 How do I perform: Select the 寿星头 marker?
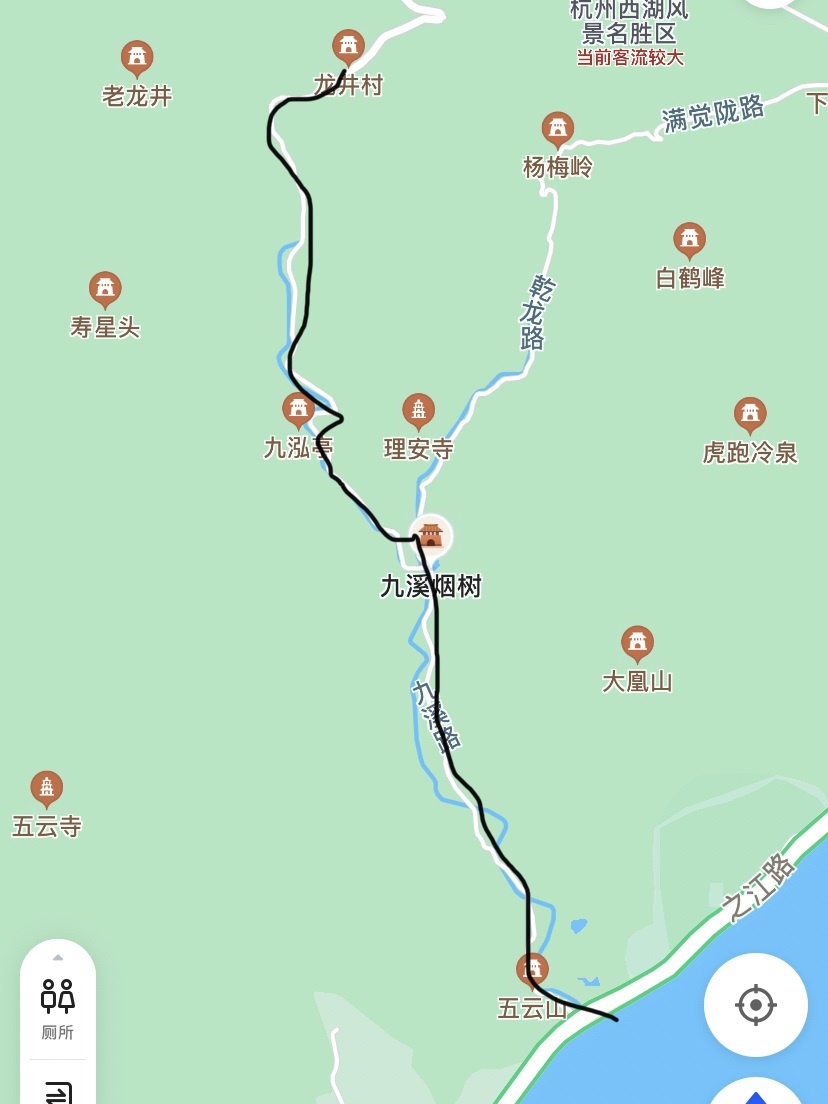pos(105,290)
